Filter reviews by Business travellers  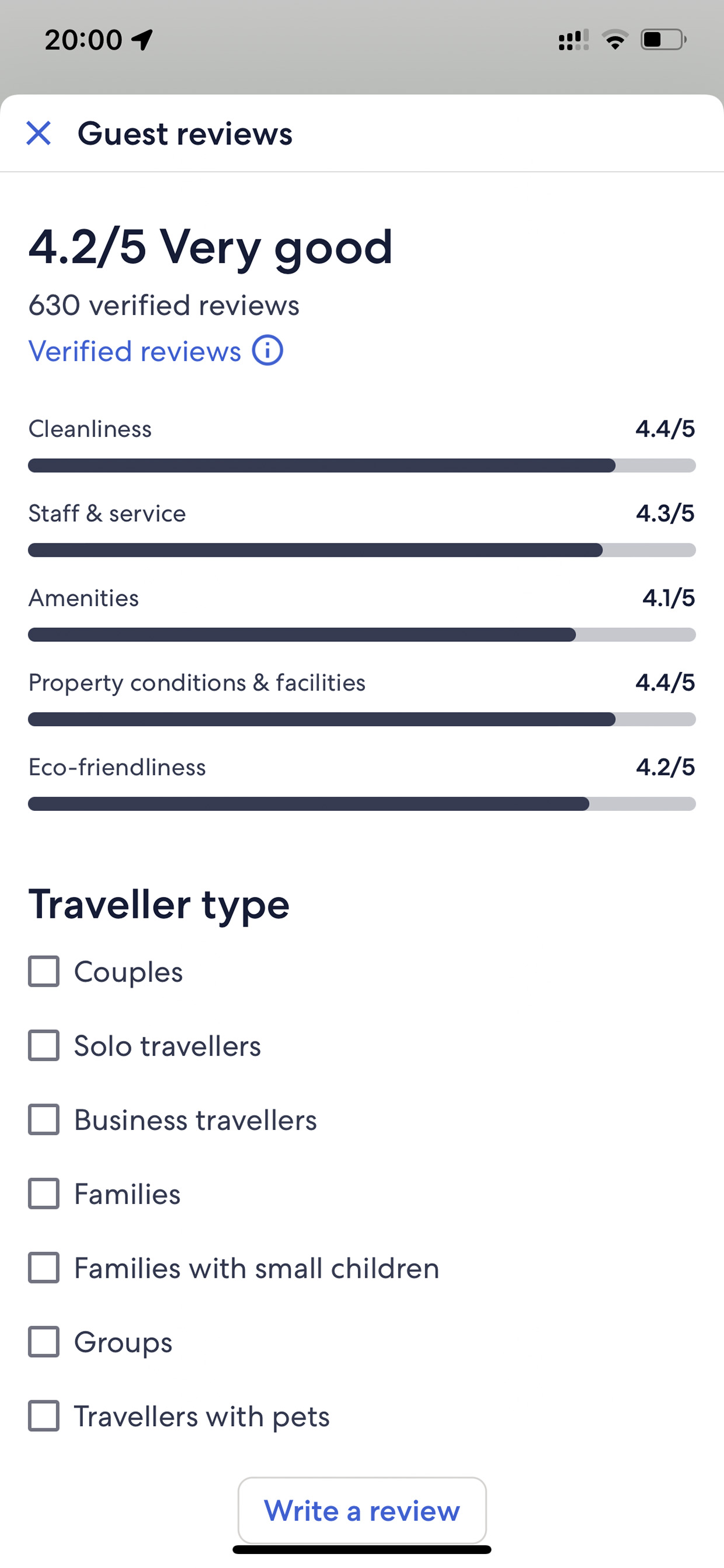44,1119
